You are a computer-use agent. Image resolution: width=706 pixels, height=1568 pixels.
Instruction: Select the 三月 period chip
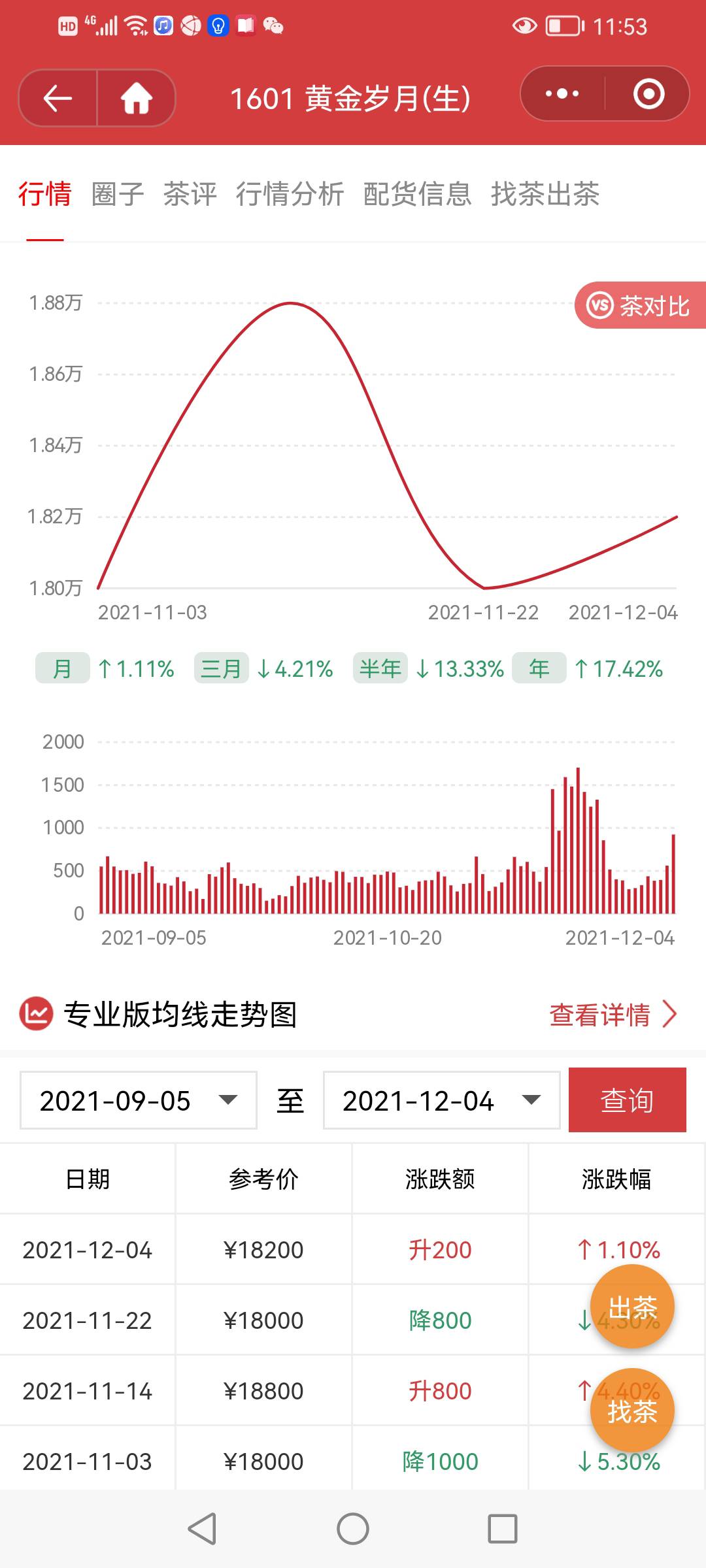221,668
